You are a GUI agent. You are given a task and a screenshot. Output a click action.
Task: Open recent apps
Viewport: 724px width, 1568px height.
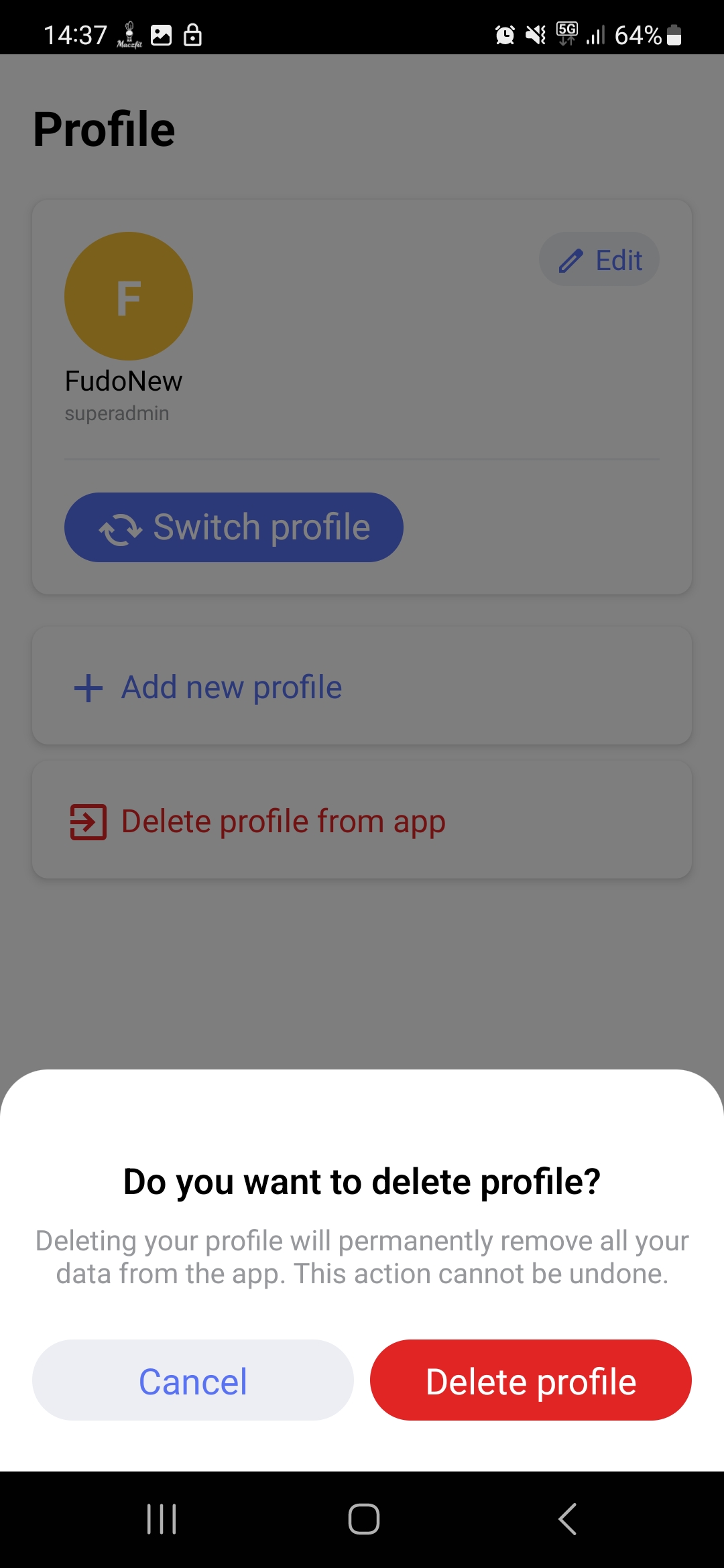click(162, 1518)
